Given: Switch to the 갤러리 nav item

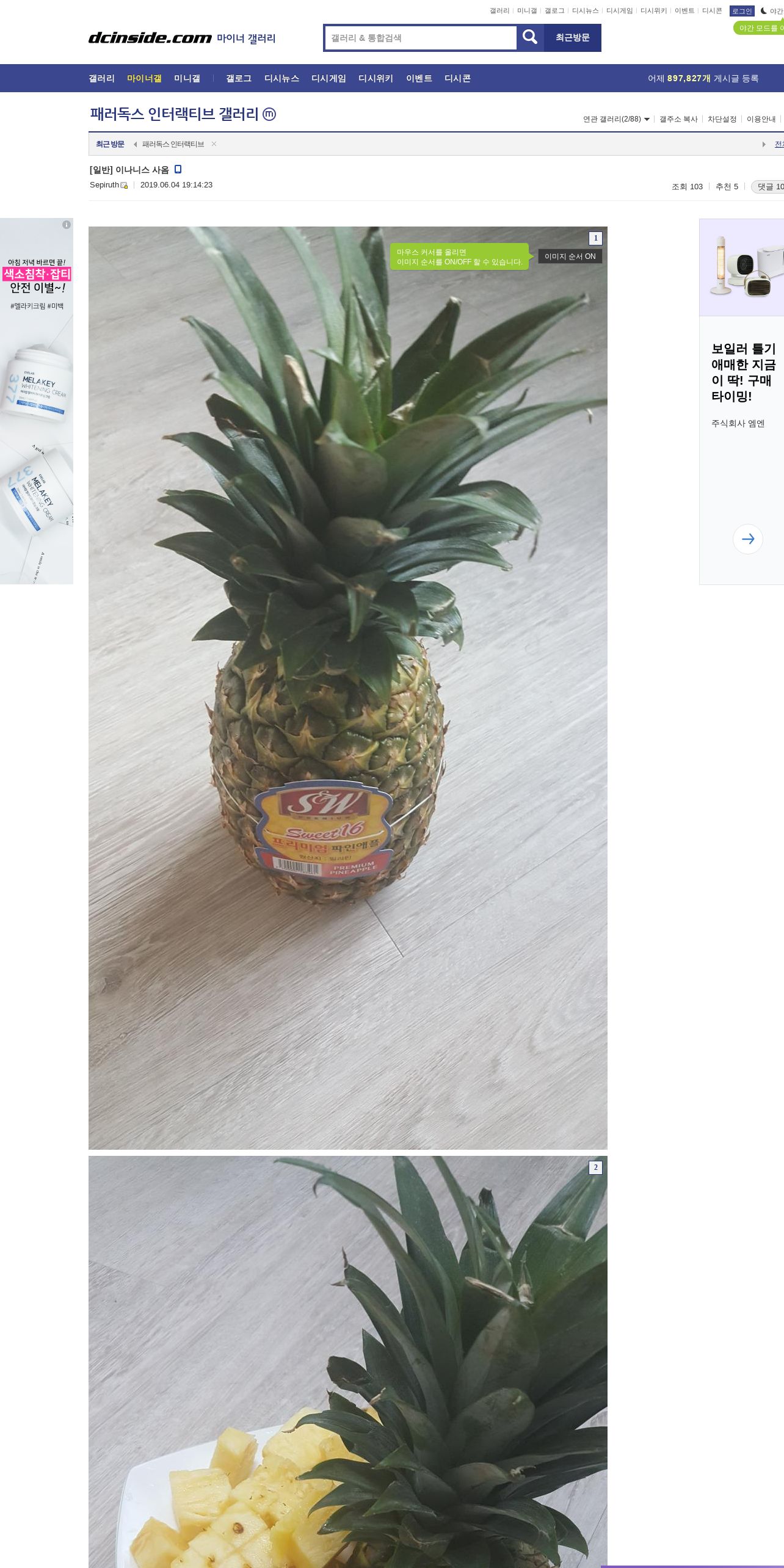Looking at the screenshot, I should (101, 78).
